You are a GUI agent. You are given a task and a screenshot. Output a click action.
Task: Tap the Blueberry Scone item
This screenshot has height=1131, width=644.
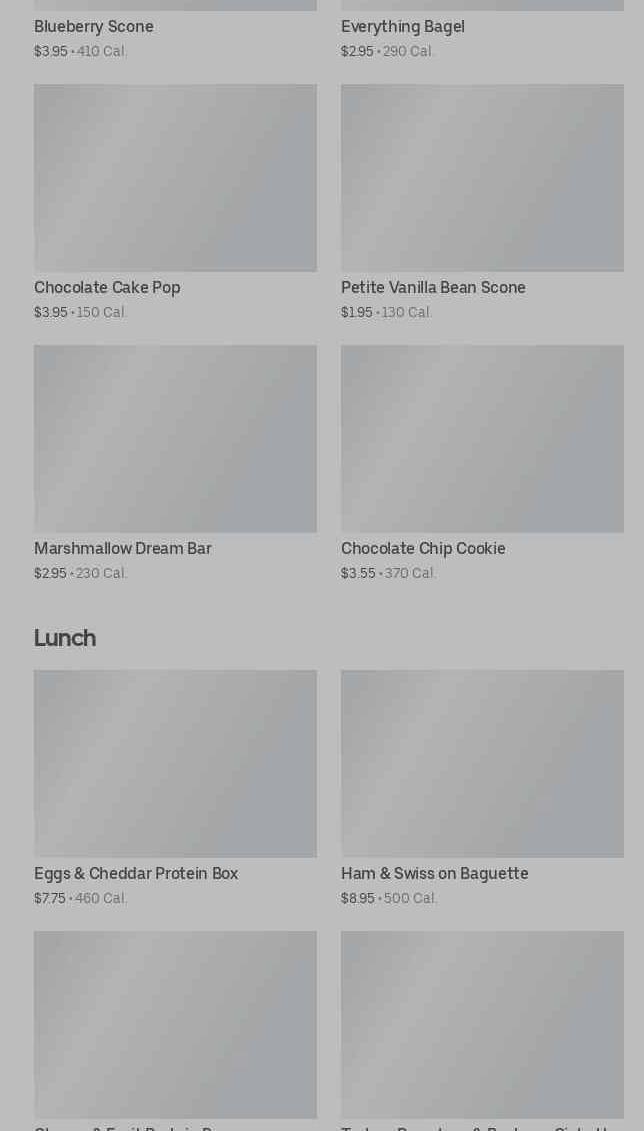pos(94,28)
